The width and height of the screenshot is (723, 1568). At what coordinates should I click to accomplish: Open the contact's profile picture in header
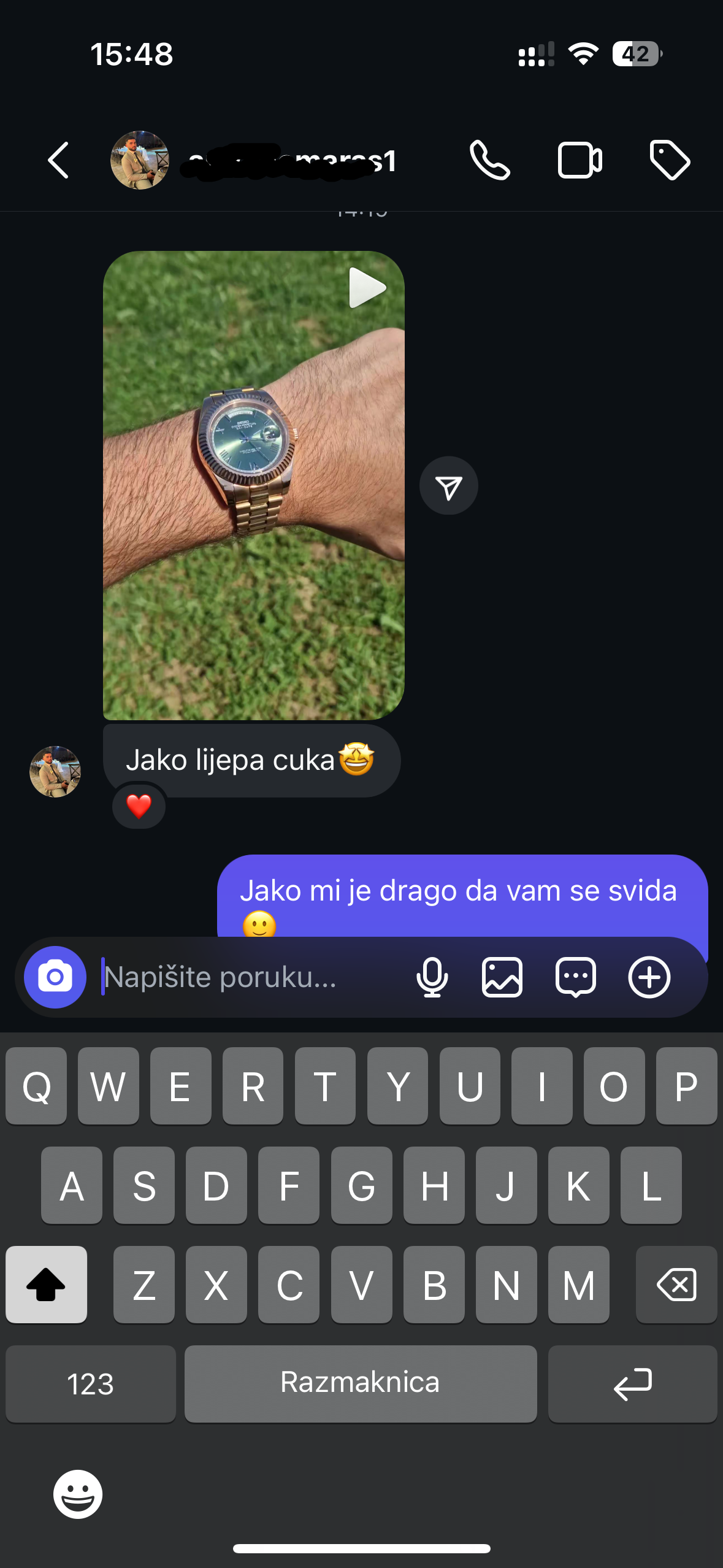pos(140,160)
